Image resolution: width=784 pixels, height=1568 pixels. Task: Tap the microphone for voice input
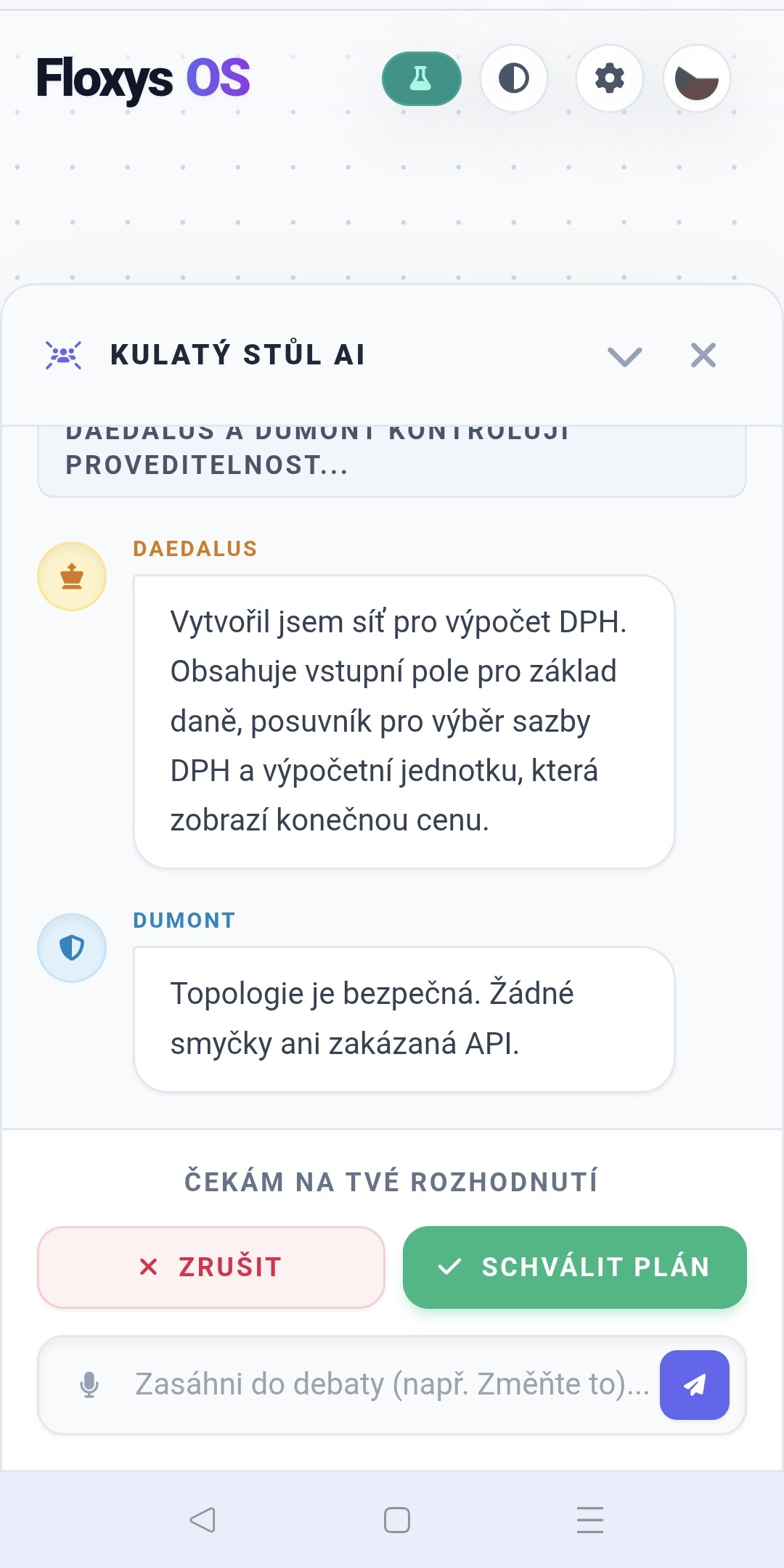pyautogui.click(x=89, y=1384)
